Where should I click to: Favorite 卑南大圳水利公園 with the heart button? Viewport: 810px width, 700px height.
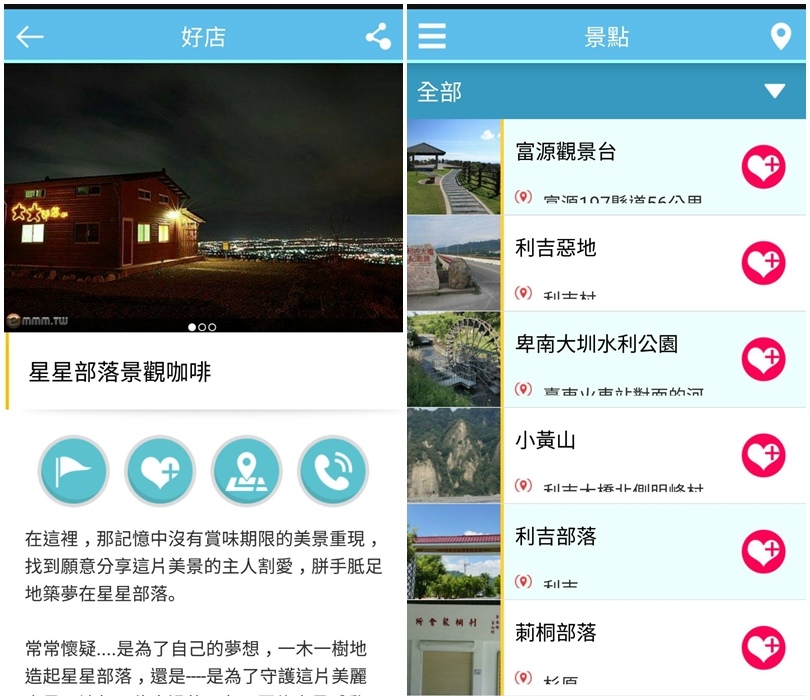pos(763,359)
